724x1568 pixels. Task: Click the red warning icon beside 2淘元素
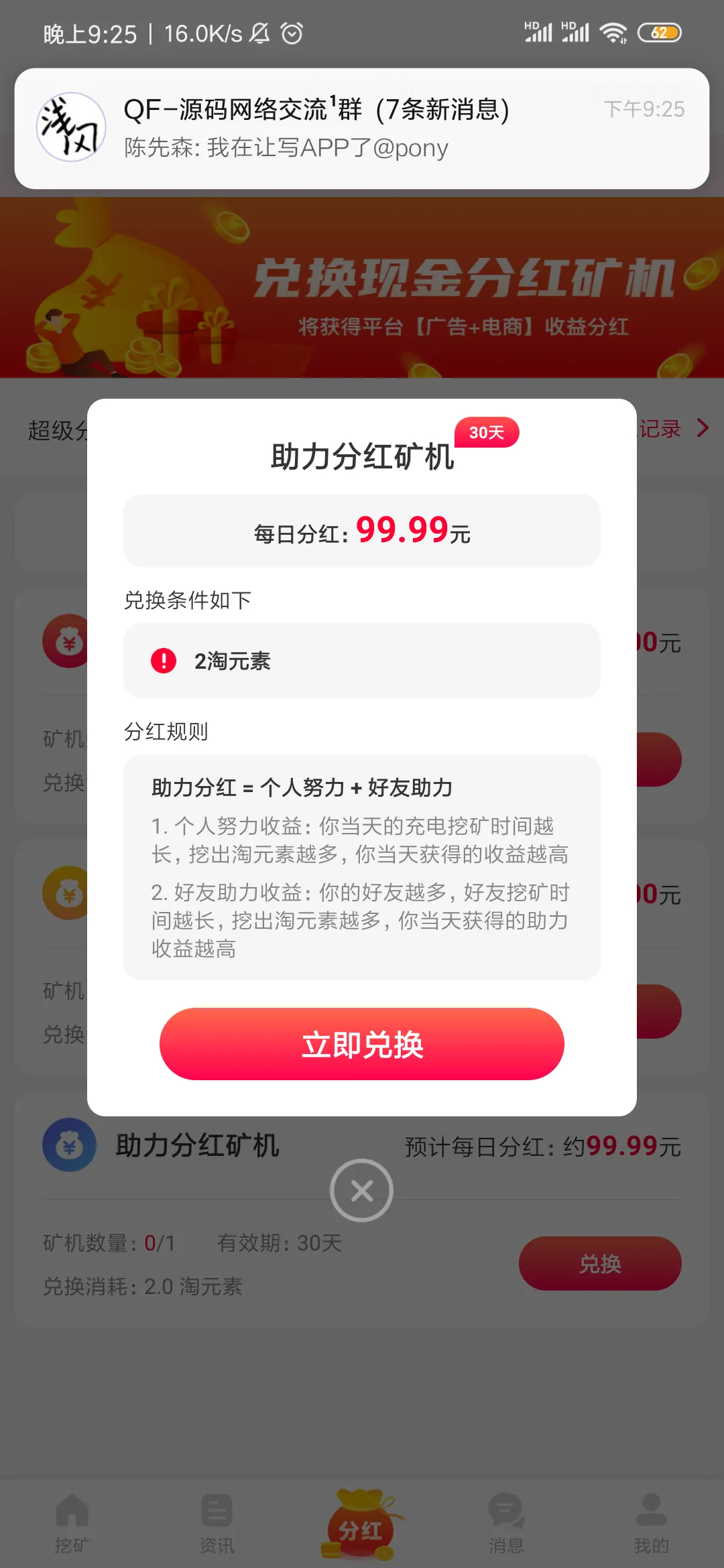click(162, 661)
